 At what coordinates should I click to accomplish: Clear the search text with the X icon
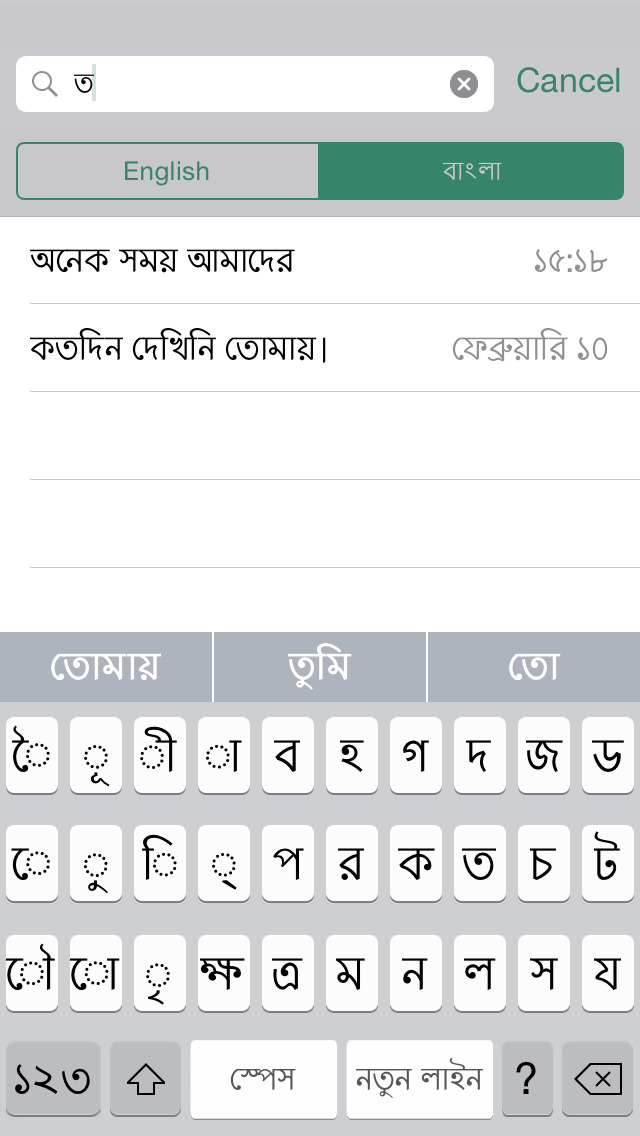(463, 84)
